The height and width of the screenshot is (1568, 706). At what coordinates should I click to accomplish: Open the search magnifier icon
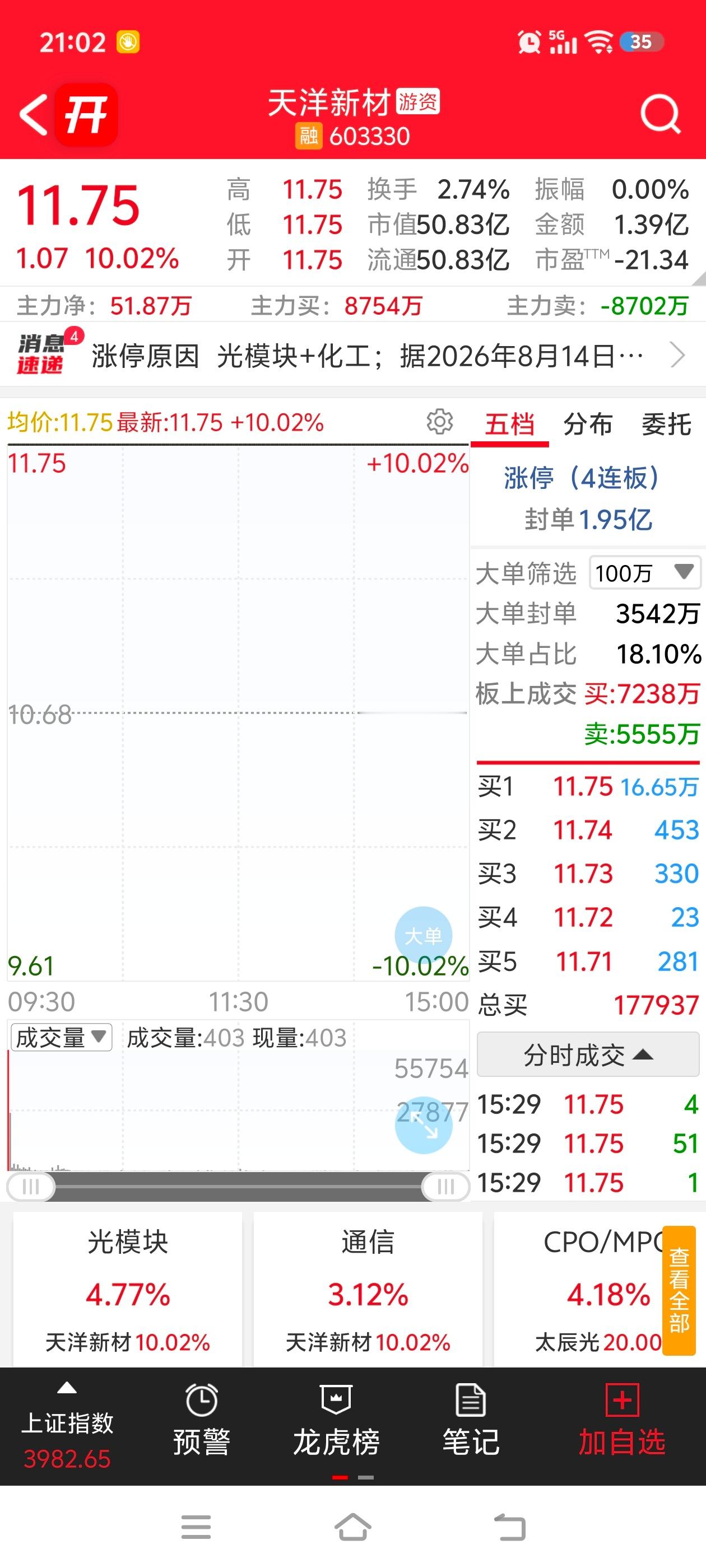pos(660,114)
